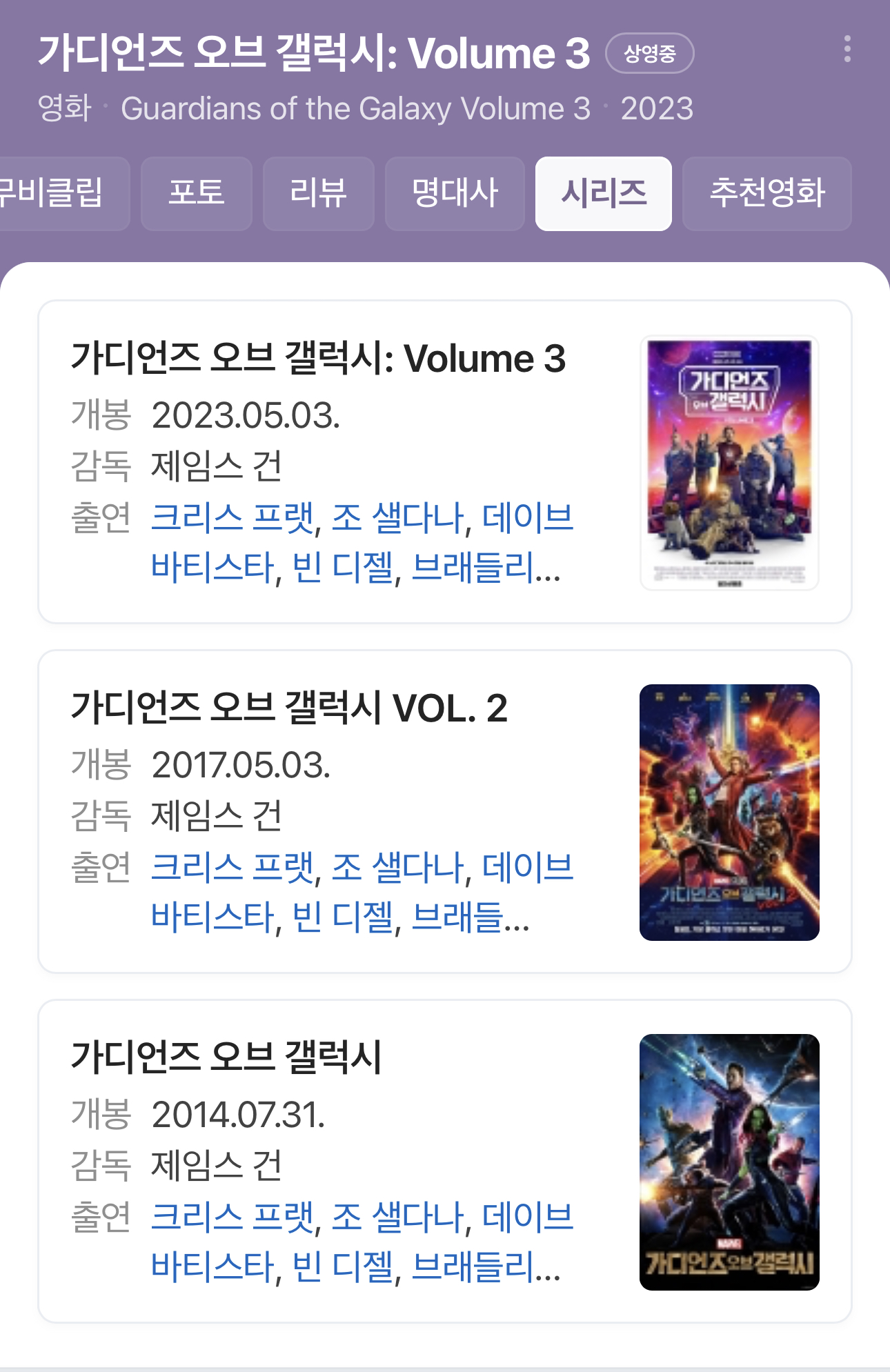Tap 빈 디젤 in the 2014 film cast

(x=343, y=1266)
